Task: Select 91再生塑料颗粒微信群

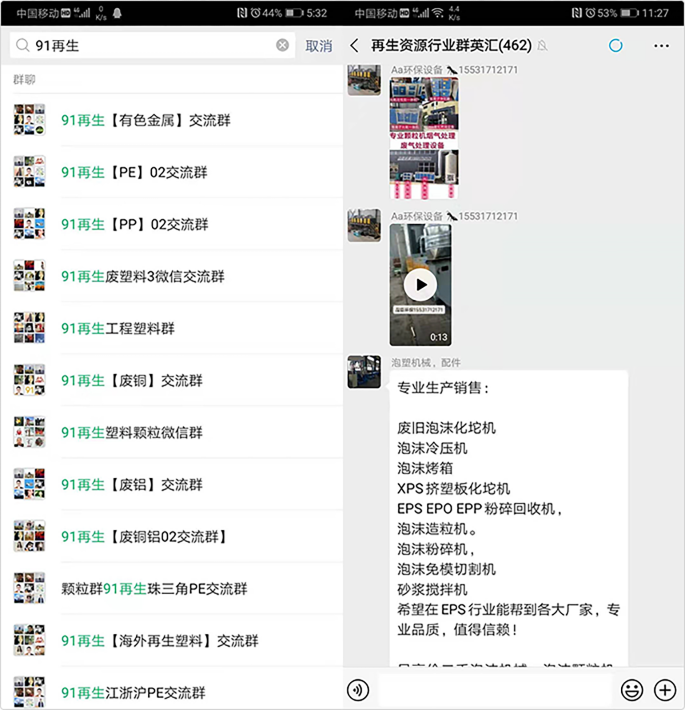Action: click(132, 432)
